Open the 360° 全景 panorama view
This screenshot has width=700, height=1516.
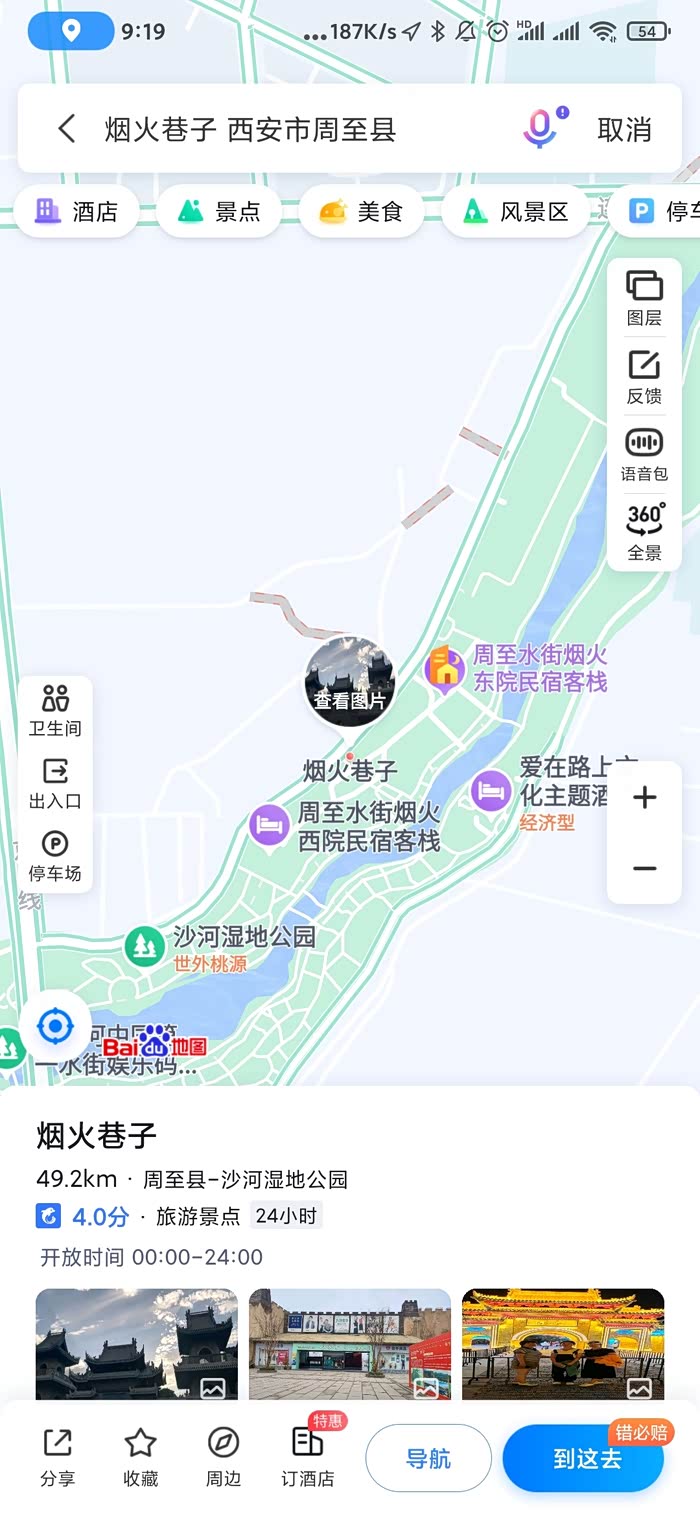645,532
